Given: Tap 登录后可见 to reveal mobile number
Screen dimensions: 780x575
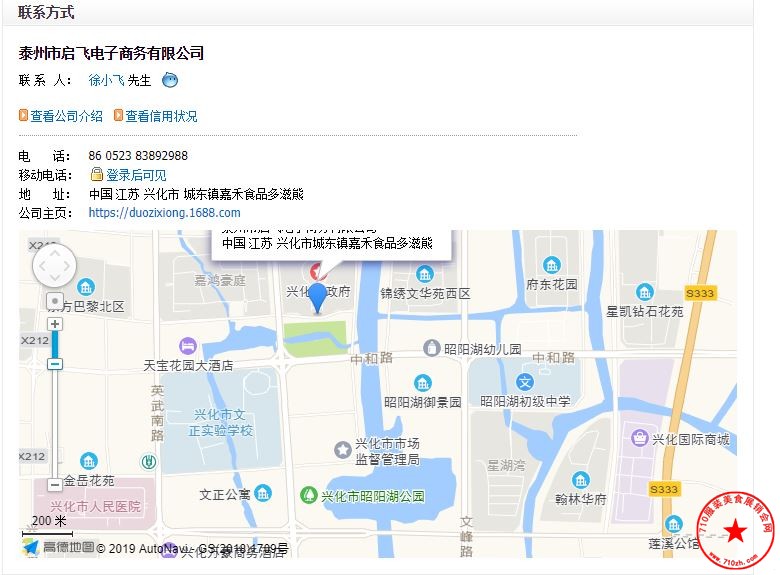Looking at the screenshot, I should pos(136,175).
